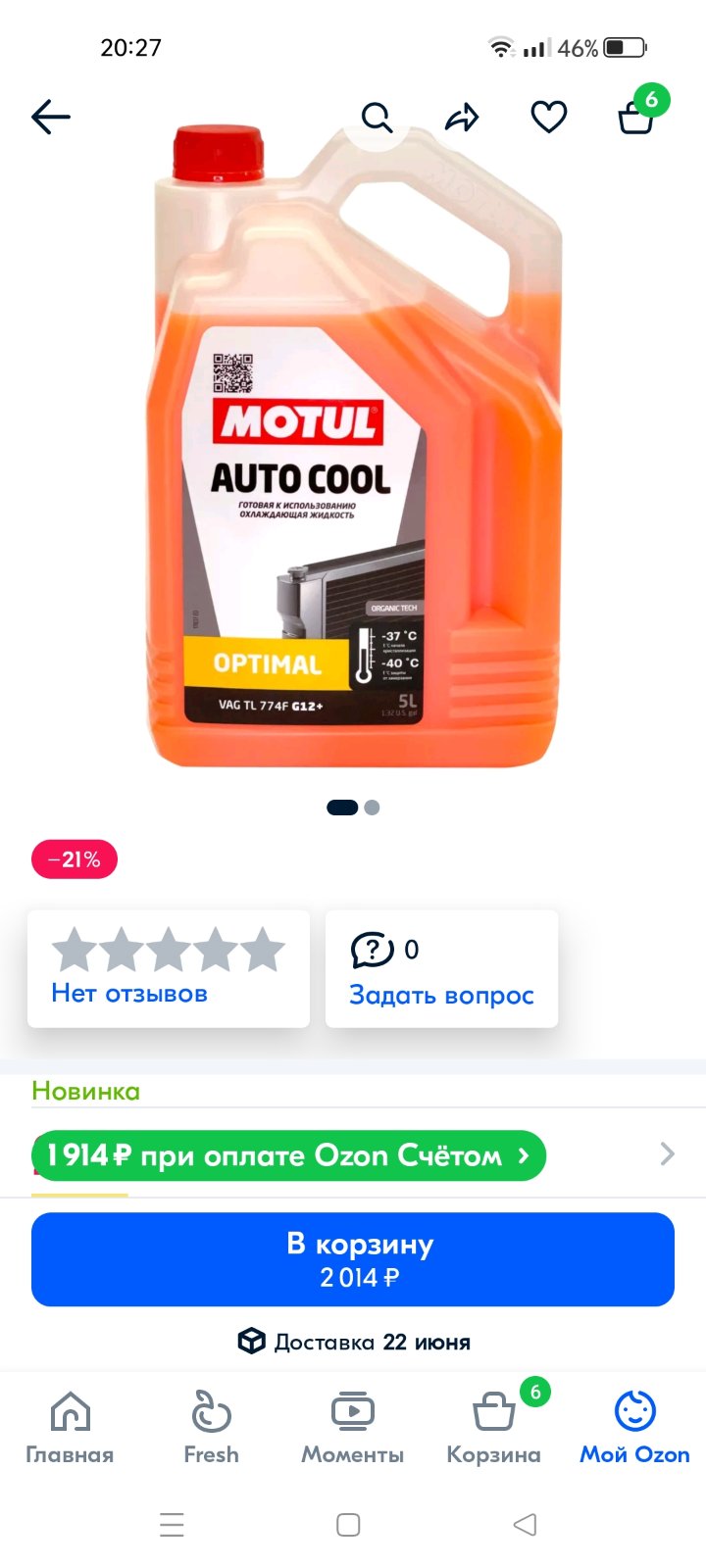Viewport: 706px width, 1568px height.
Task: Switch to the Главная tab
Action: coord(70,1428)
